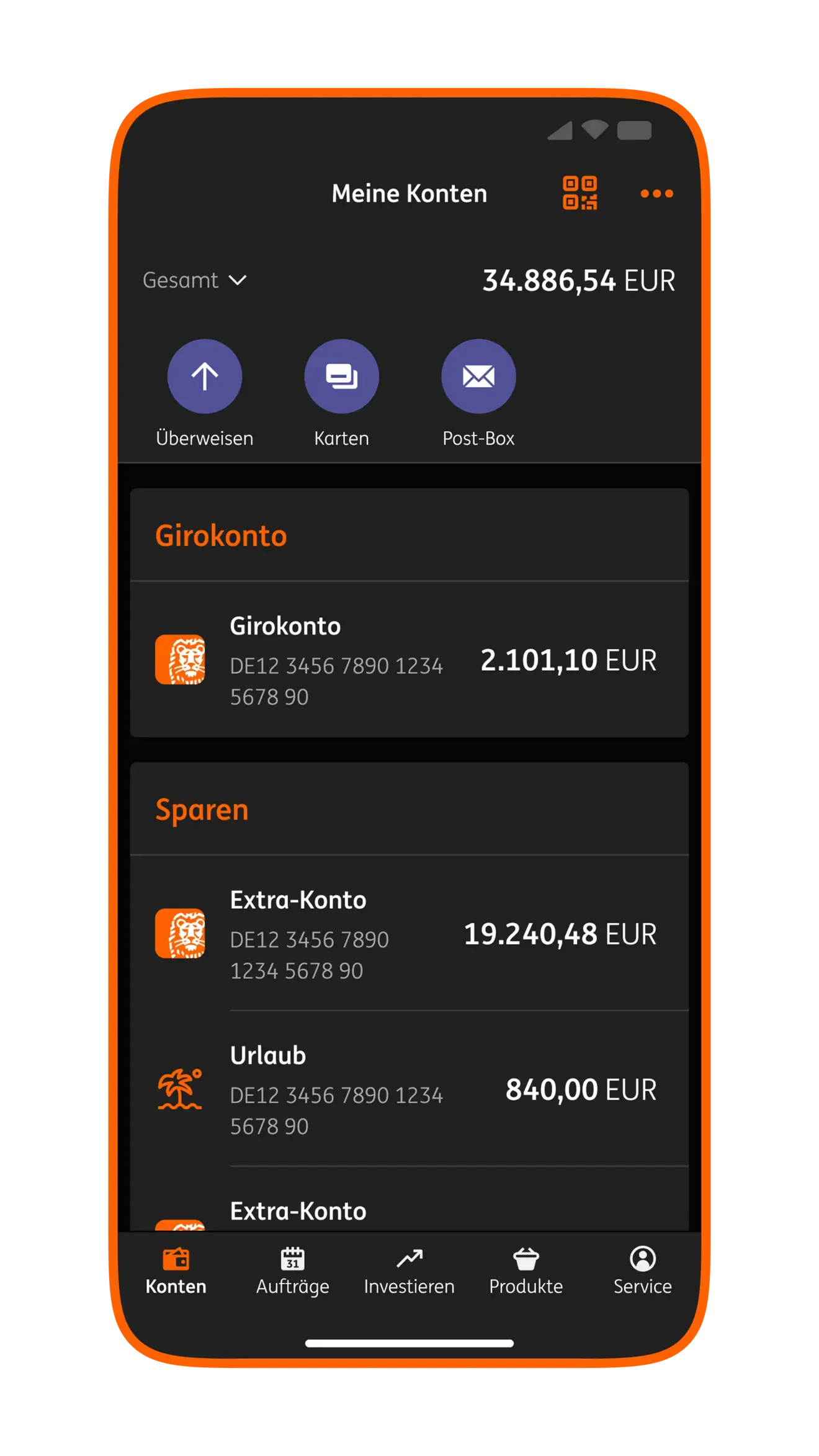819x1456 pixels.
Task: Start a transfer with Überweisen
Action: (205, 393)
